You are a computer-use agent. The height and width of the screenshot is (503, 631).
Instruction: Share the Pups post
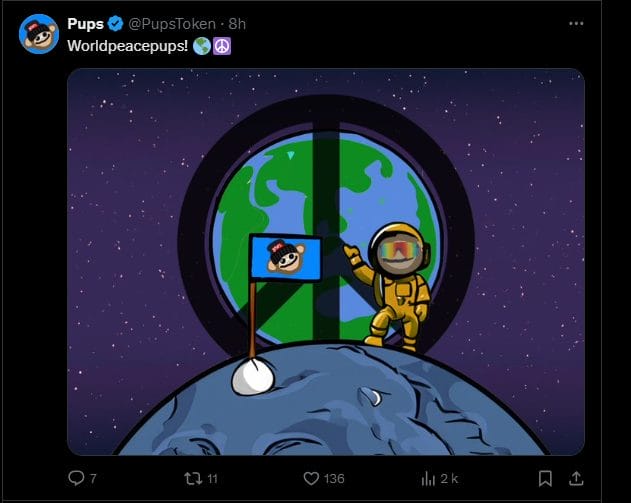click(577, 478)
